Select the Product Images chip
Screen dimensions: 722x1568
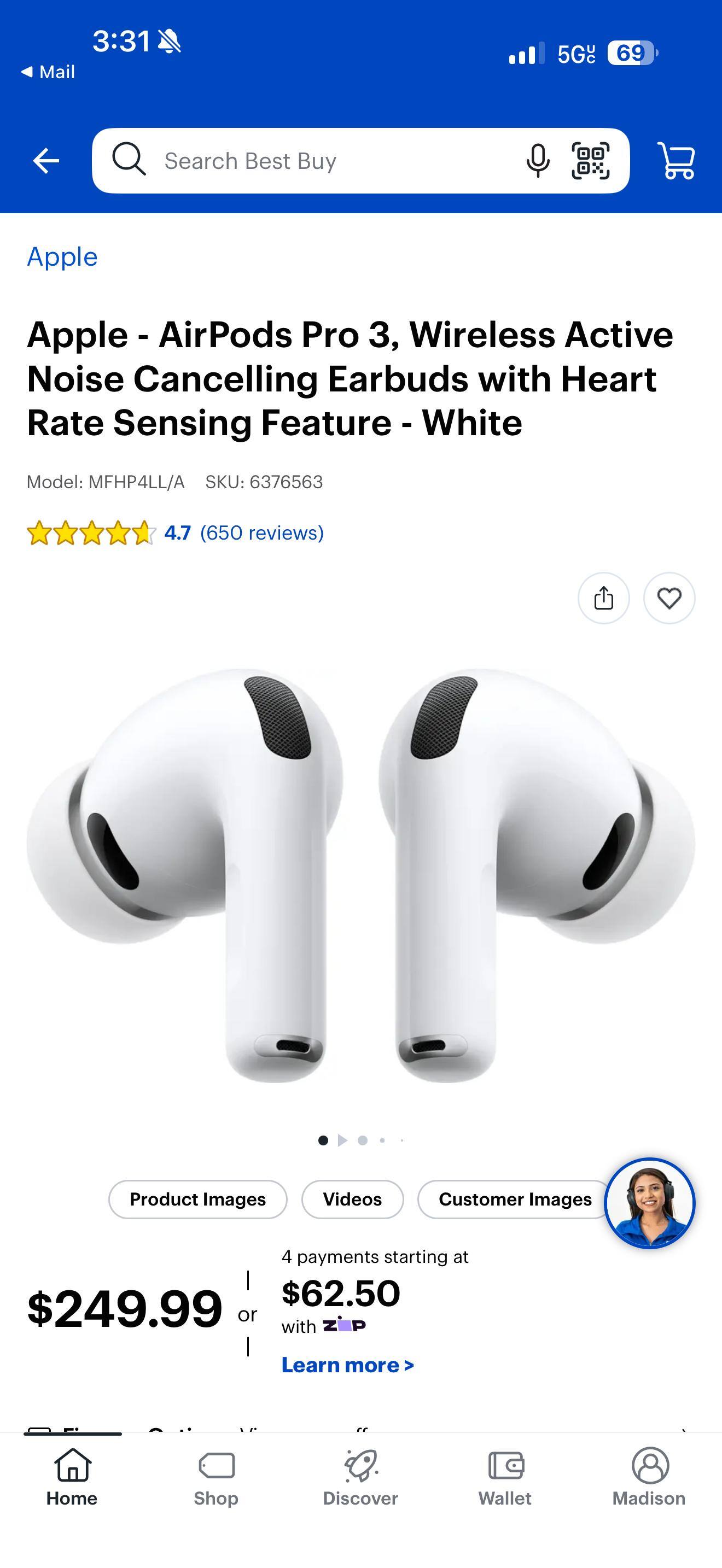(198, 1199)
